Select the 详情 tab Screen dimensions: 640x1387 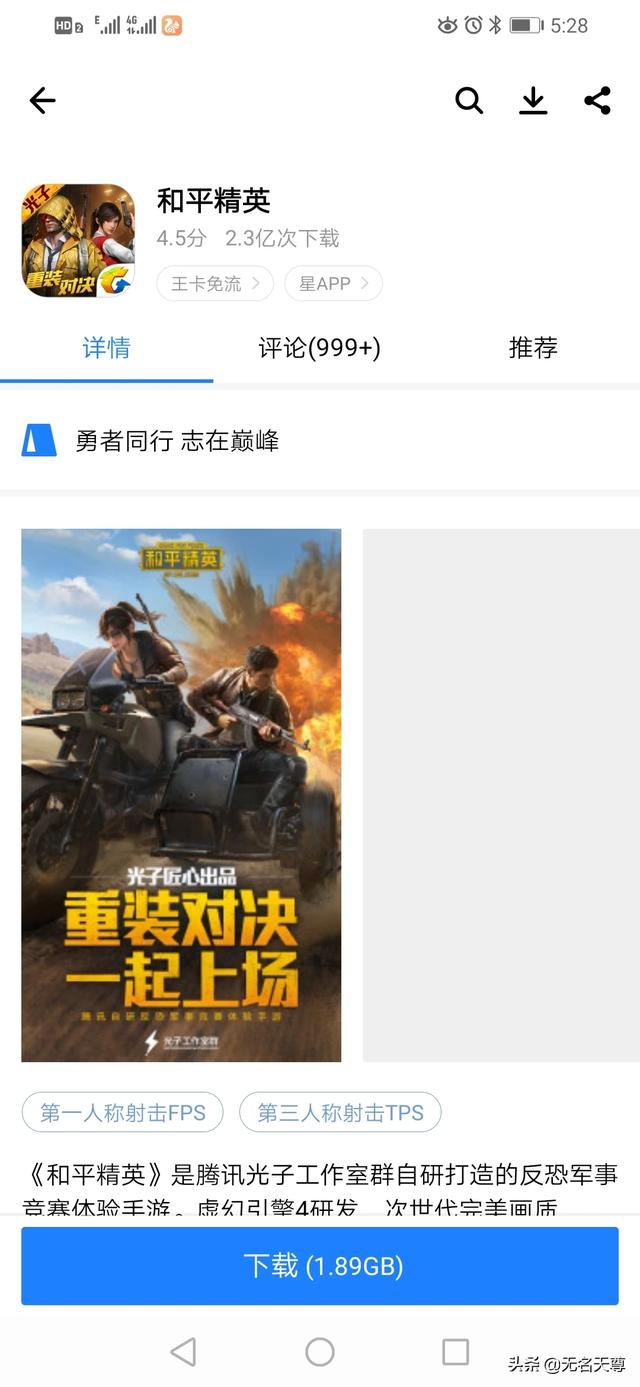(x=106, y=348)
